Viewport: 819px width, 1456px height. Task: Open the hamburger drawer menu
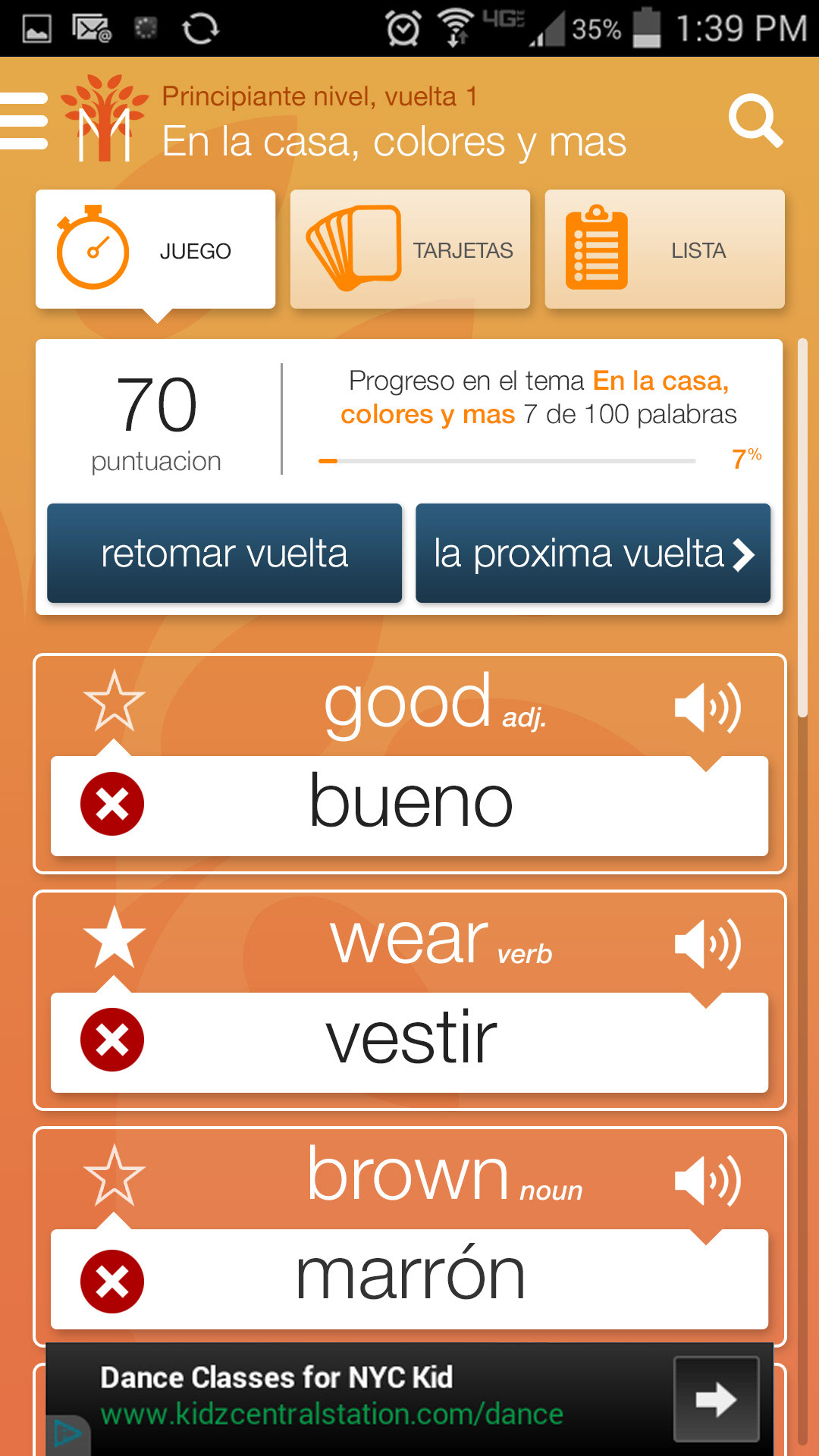pos(24,121)
